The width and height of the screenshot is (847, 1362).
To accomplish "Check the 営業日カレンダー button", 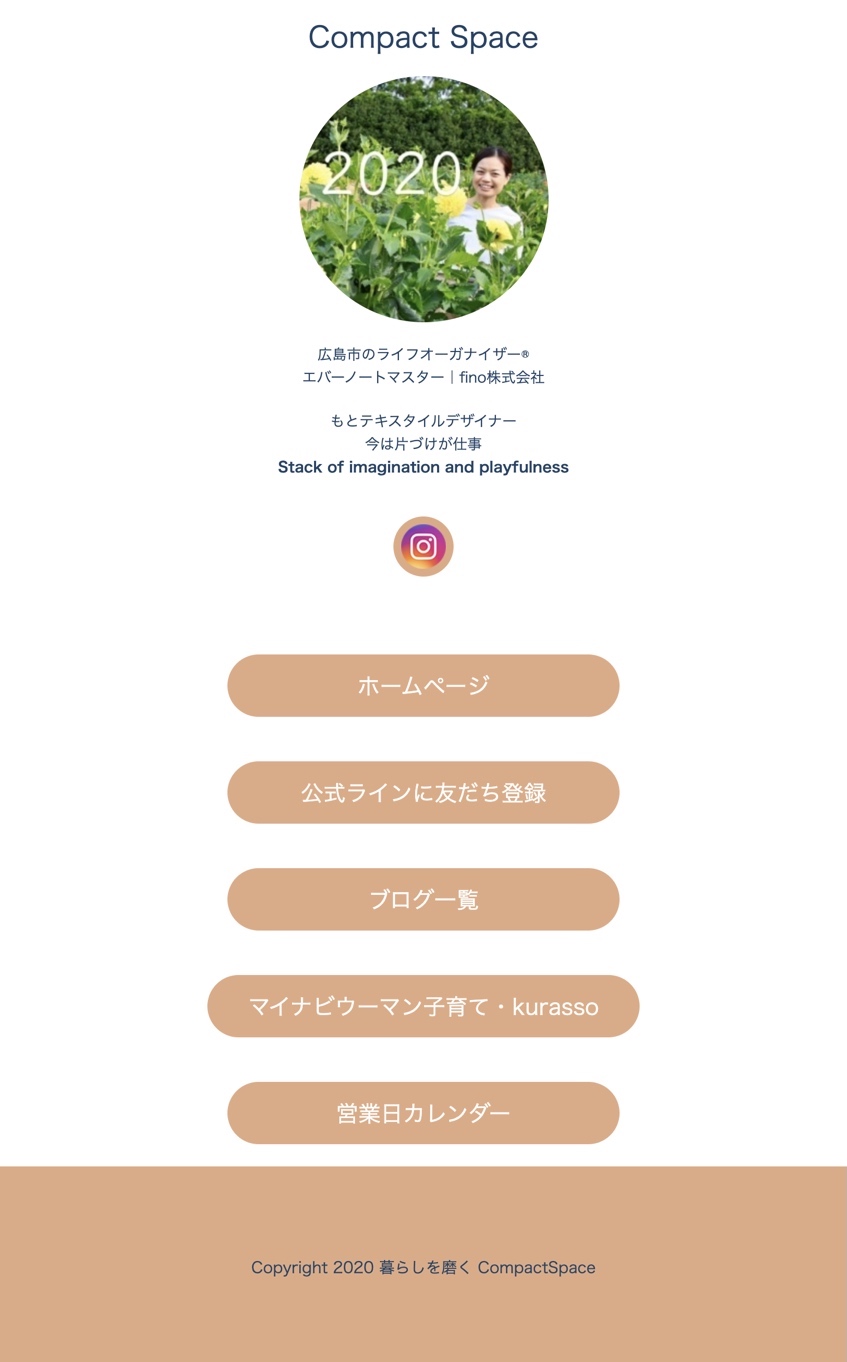I will click(x=423, y=1113).
